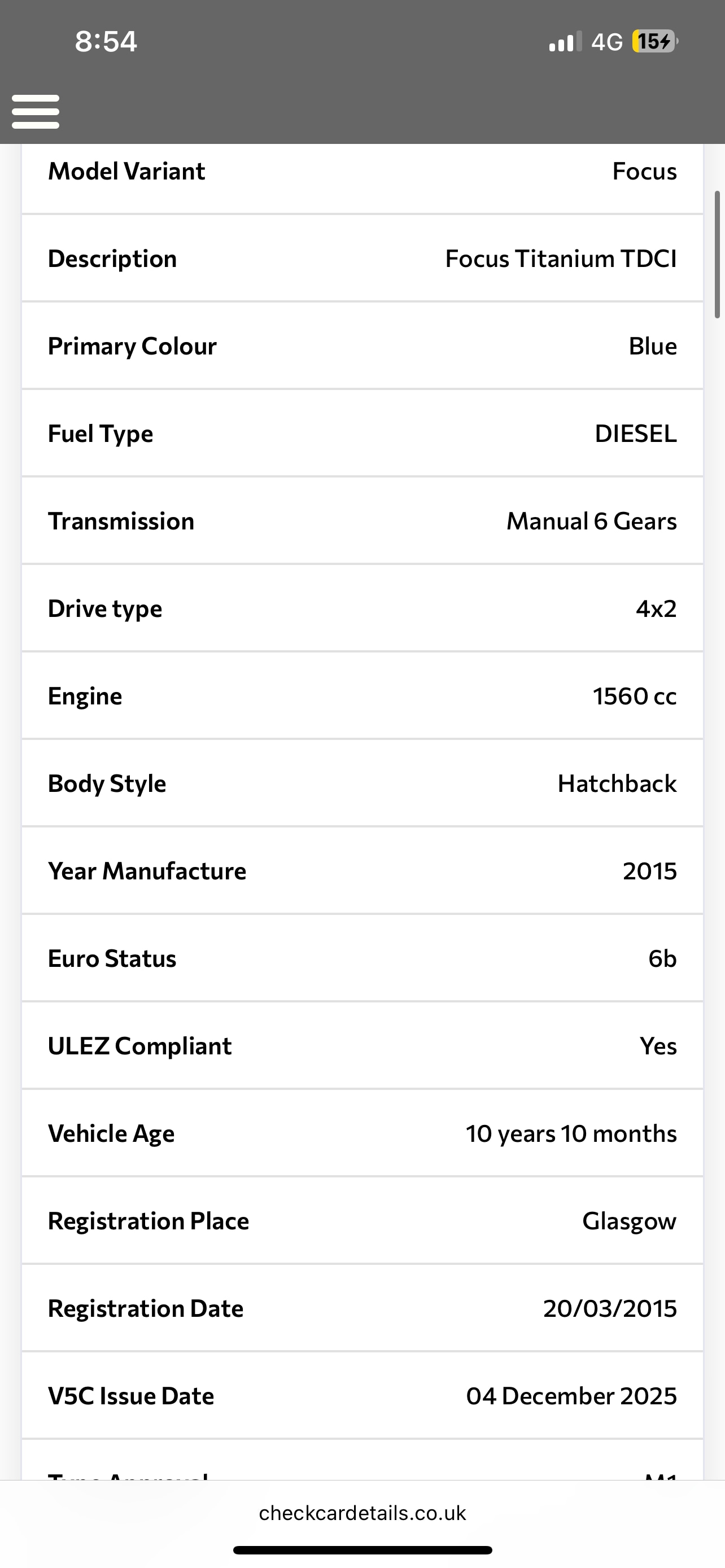The image size is (725, 1568).
Task: Tap the battery charging indicator
Action: [x=654, y=41]
